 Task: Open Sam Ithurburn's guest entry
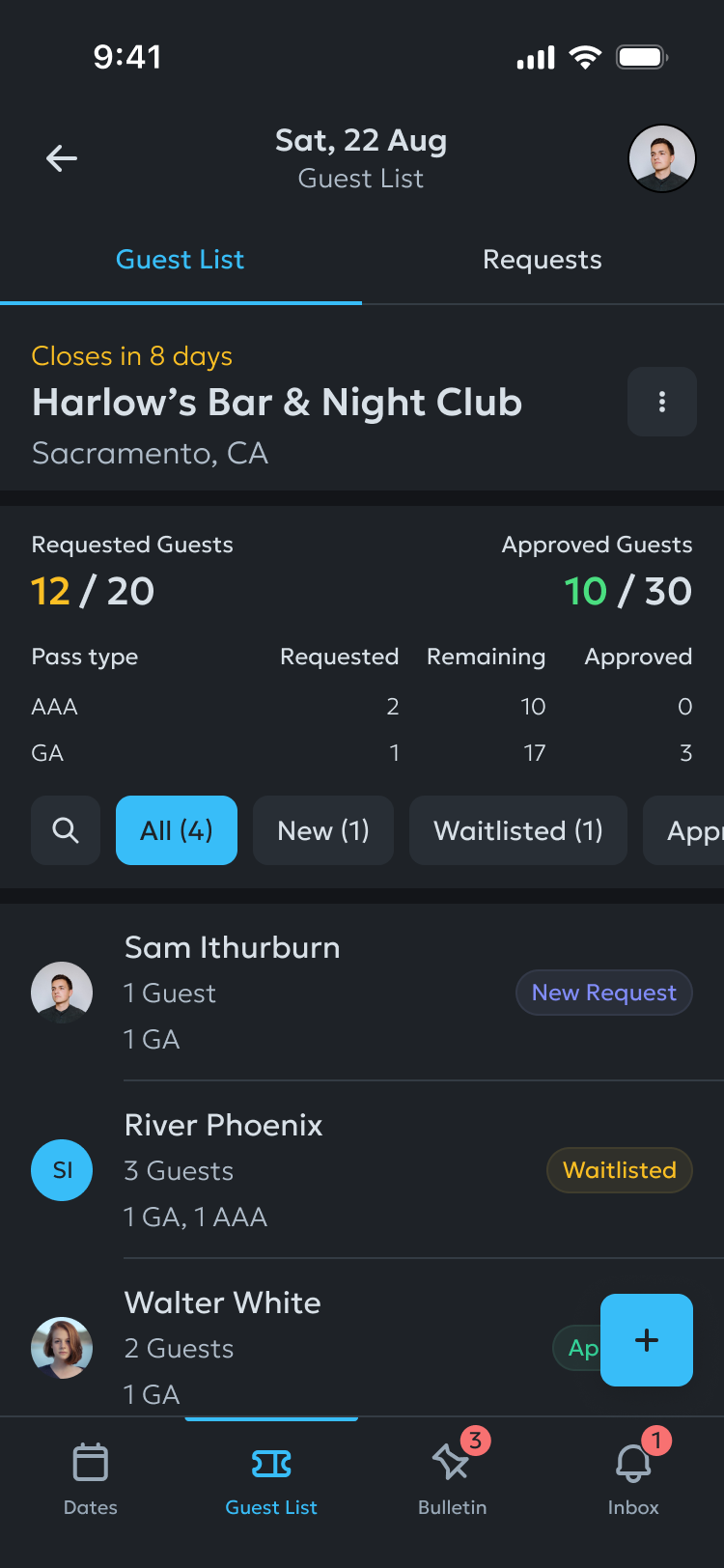(232, 948)
